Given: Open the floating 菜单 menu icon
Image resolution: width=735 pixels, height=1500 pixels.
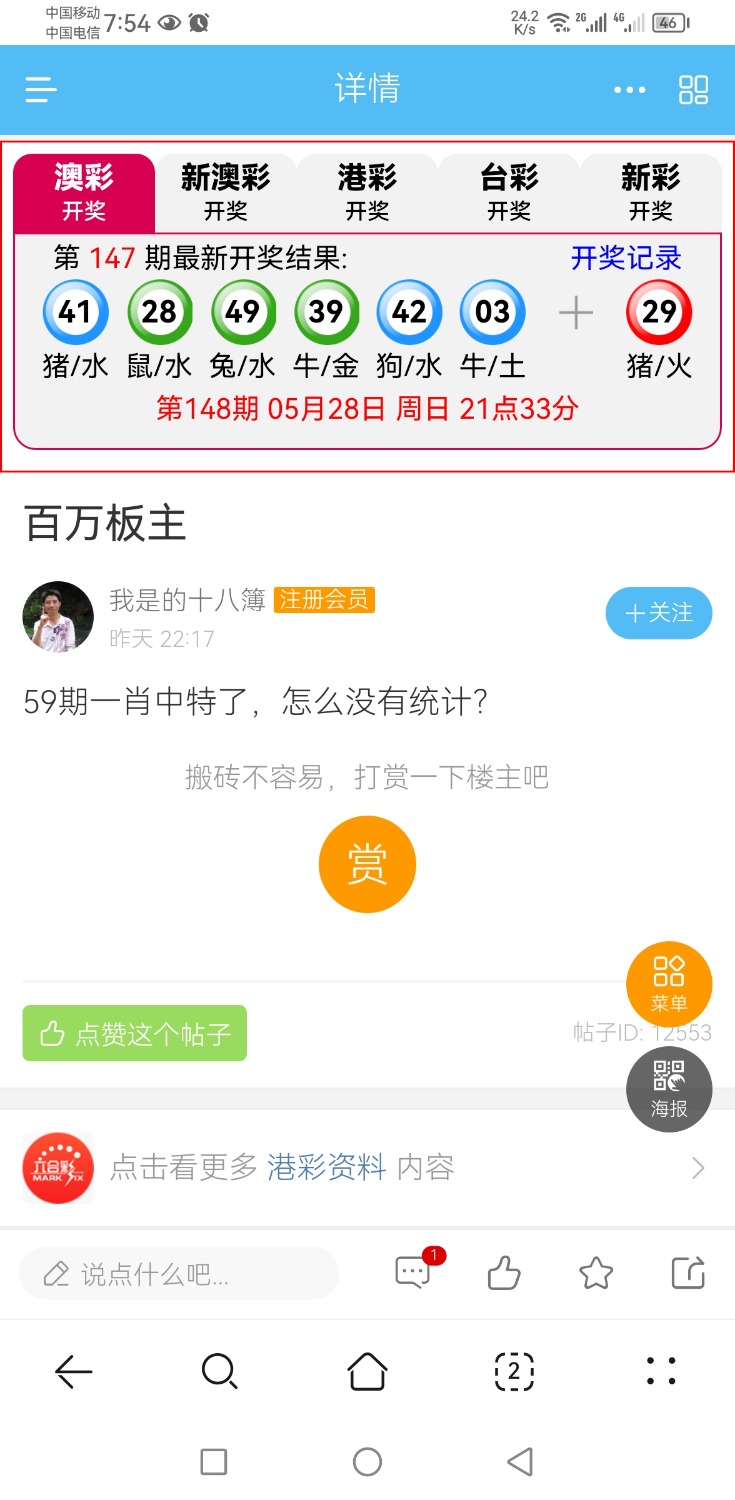Looking at the screenshot, I should 668,982.
